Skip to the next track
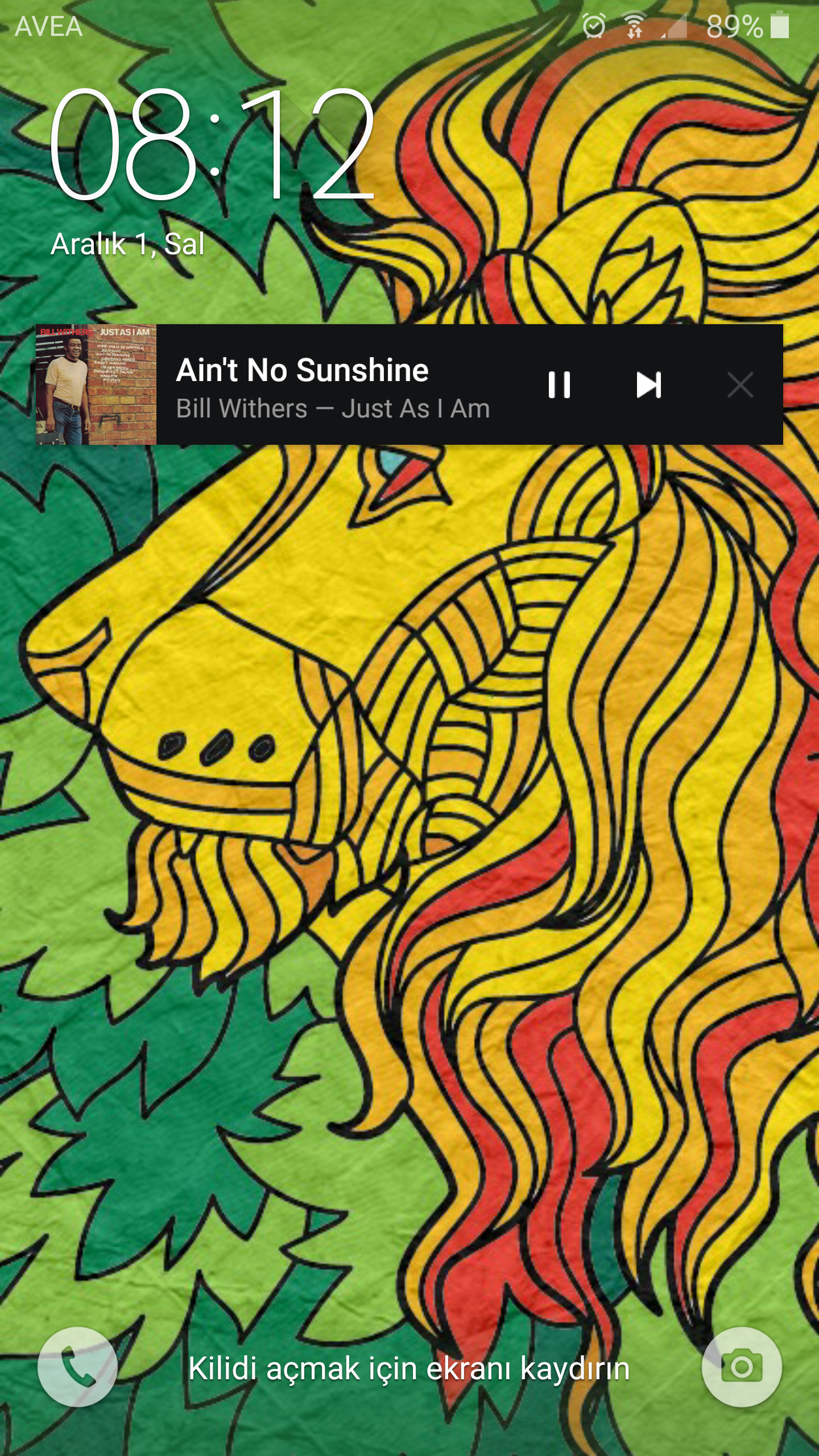The image size is (819, 1456). tap(649, 385)
